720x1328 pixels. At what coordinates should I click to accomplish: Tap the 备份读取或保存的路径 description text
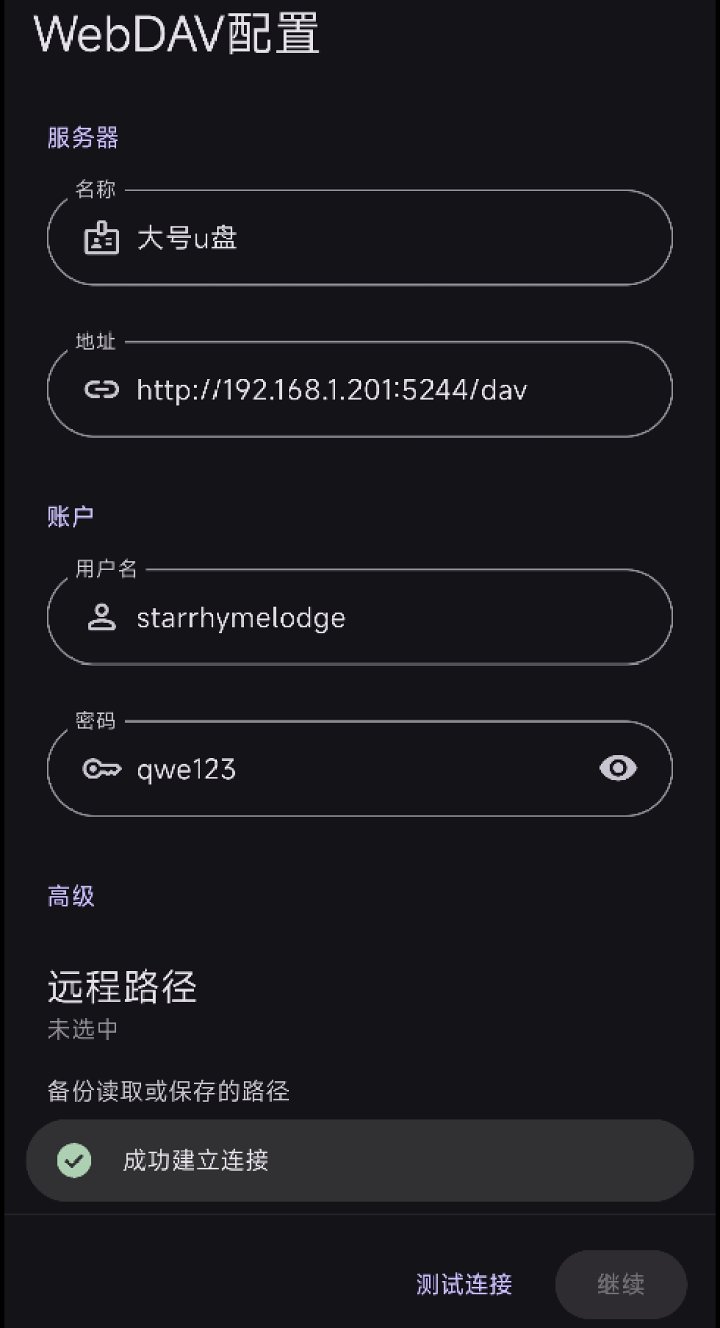click(166, 1092)
